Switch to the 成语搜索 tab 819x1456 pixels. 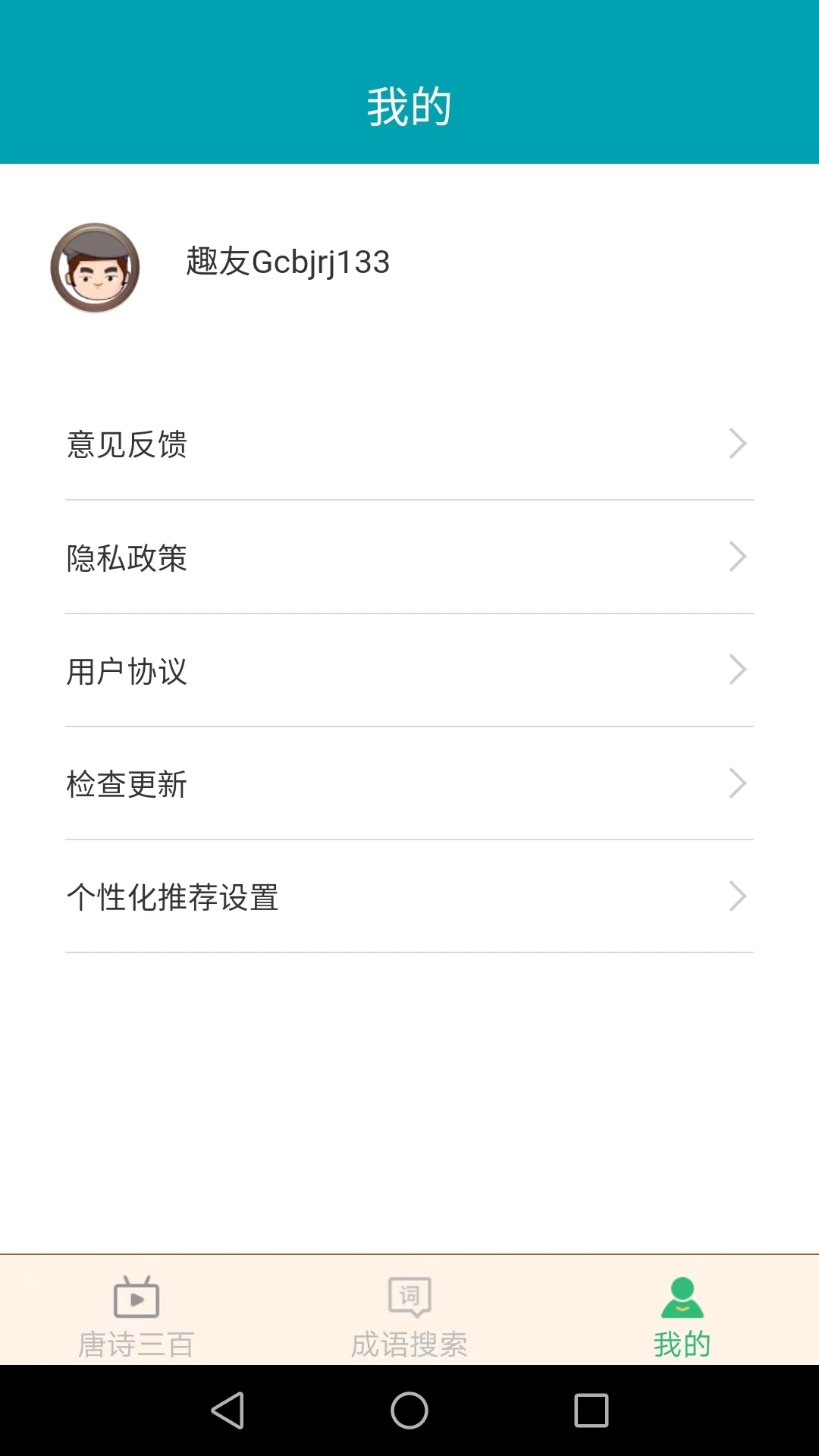pos(409,1316)
